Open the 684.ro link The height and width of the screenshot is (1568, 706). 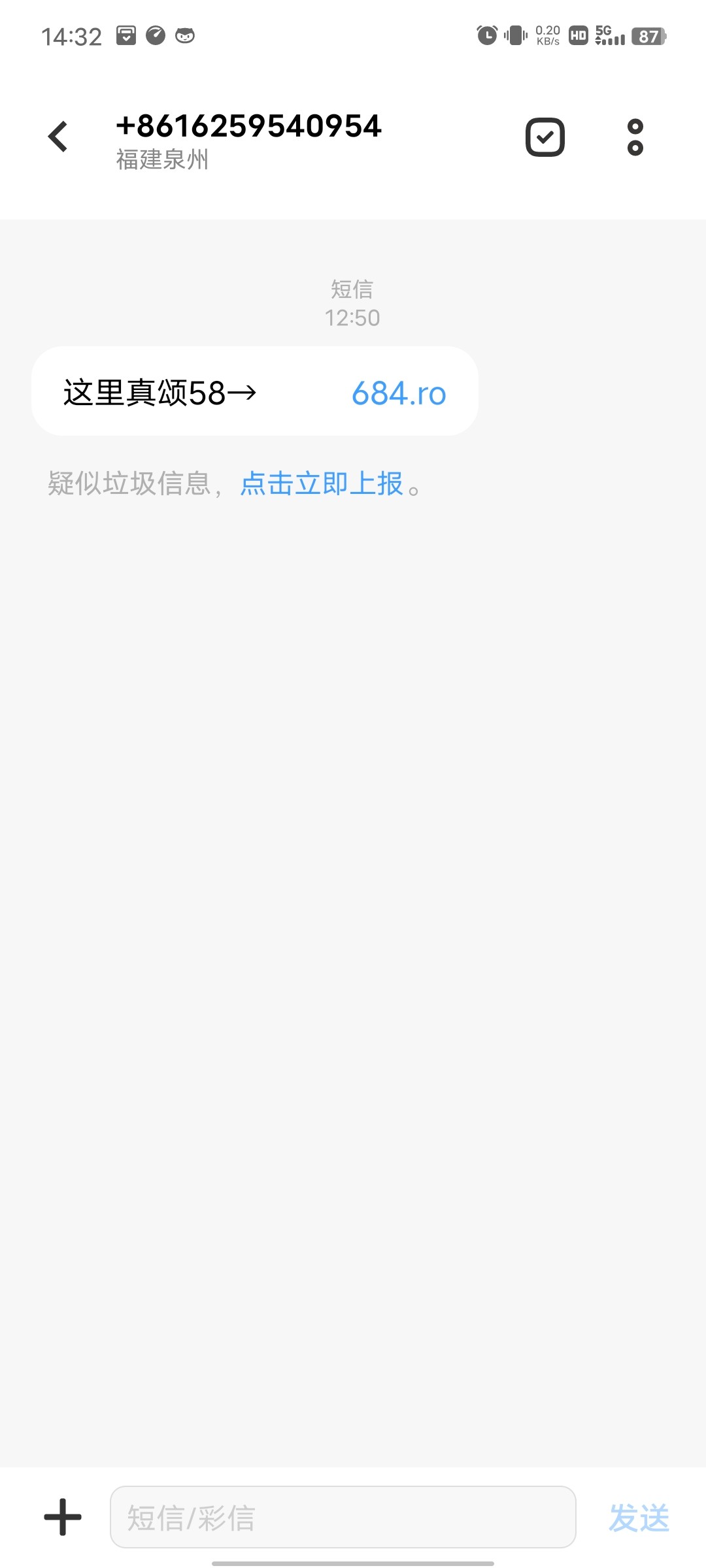[x=399, y=393]
